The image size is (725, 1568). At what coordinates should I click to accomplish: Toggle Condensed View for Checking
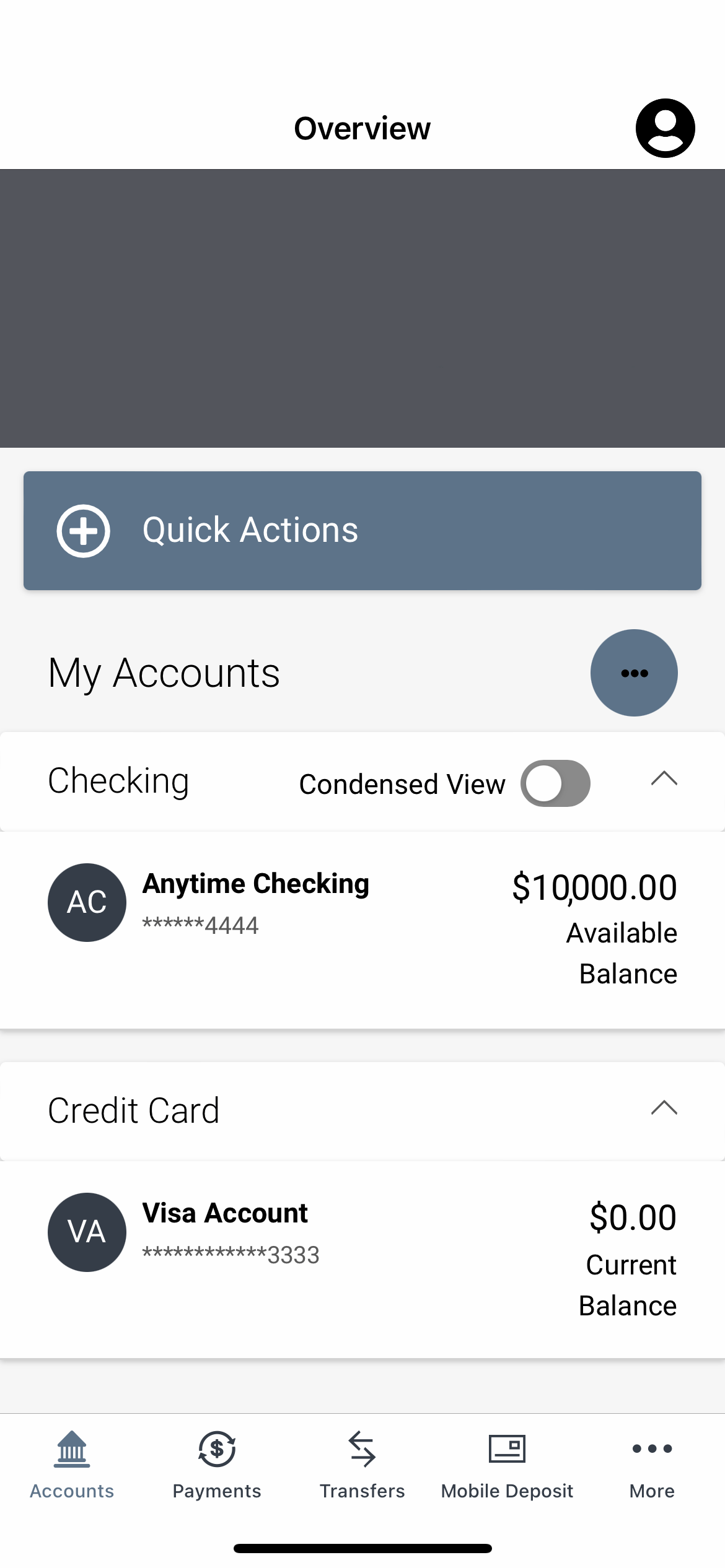pos(556,783)
